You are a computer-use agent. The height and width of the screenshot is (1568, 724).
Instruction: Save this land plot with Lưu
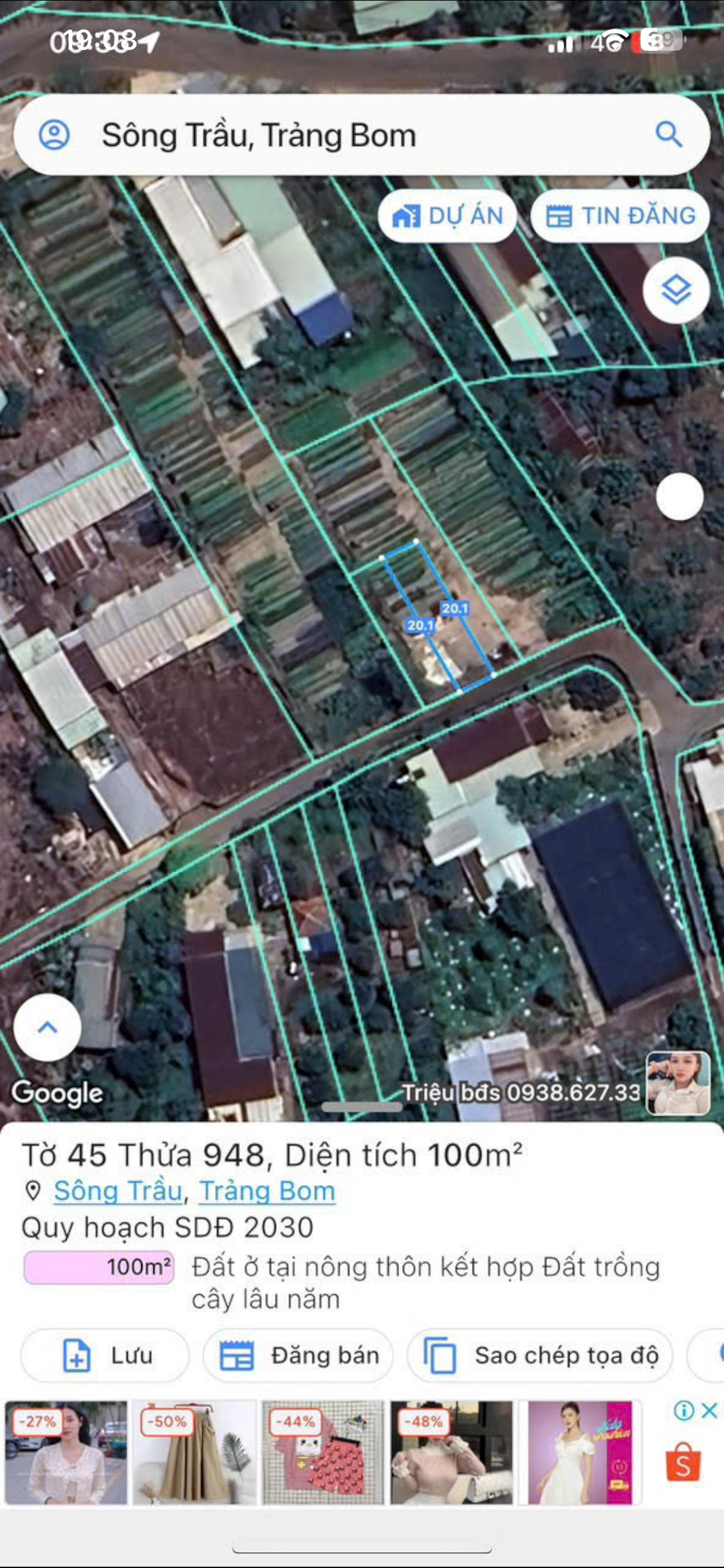click(106, 1356)
